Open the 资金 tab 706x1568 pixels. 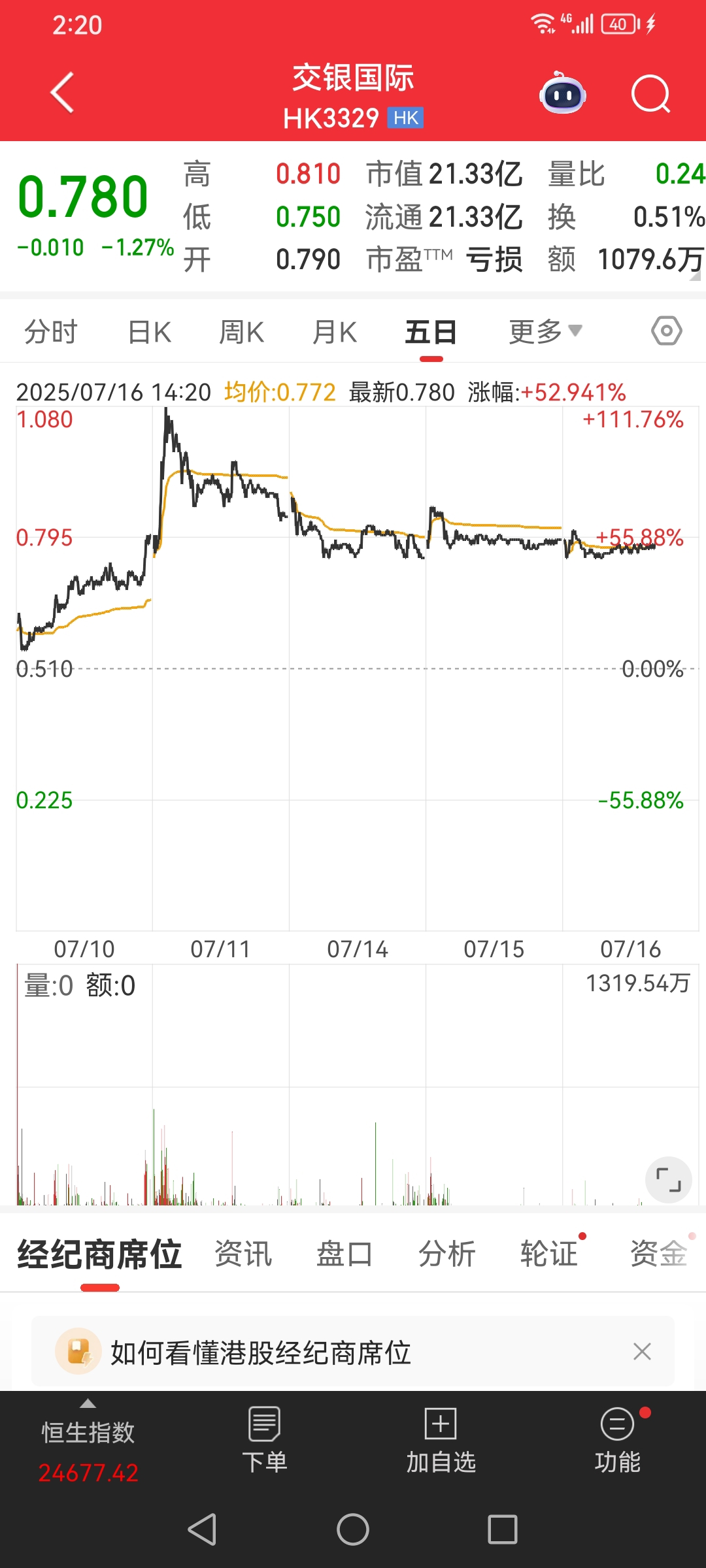658,1254
